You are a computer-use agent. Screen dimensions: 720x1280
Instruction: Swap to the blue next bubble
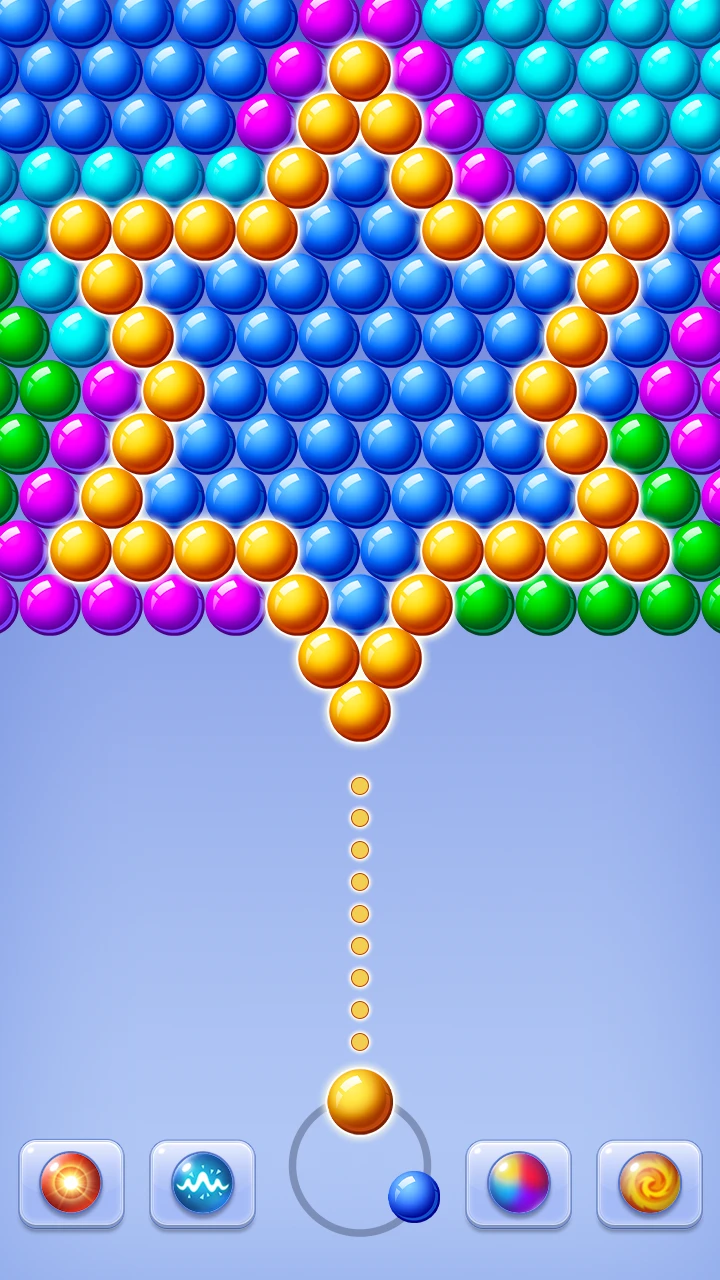point(414,1196)
